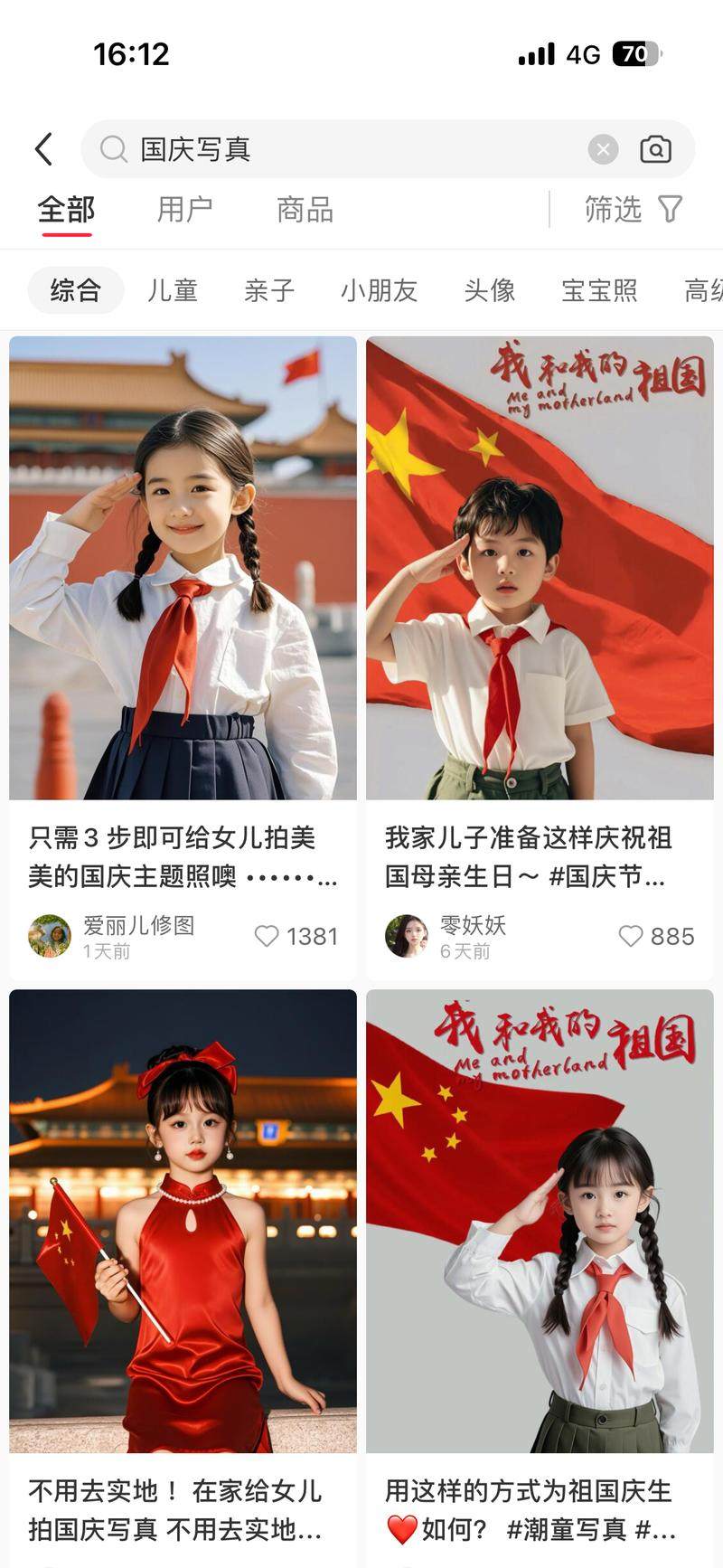Screen dimensions: 723x1568
Task: Go back using the top-left arrow
Action: coord(43,149)
